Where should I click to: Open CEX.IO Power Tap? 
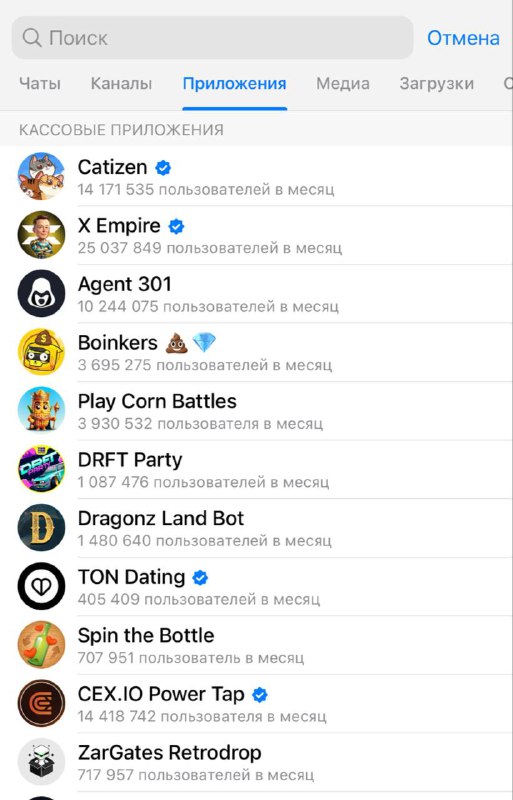click(256, 704)
